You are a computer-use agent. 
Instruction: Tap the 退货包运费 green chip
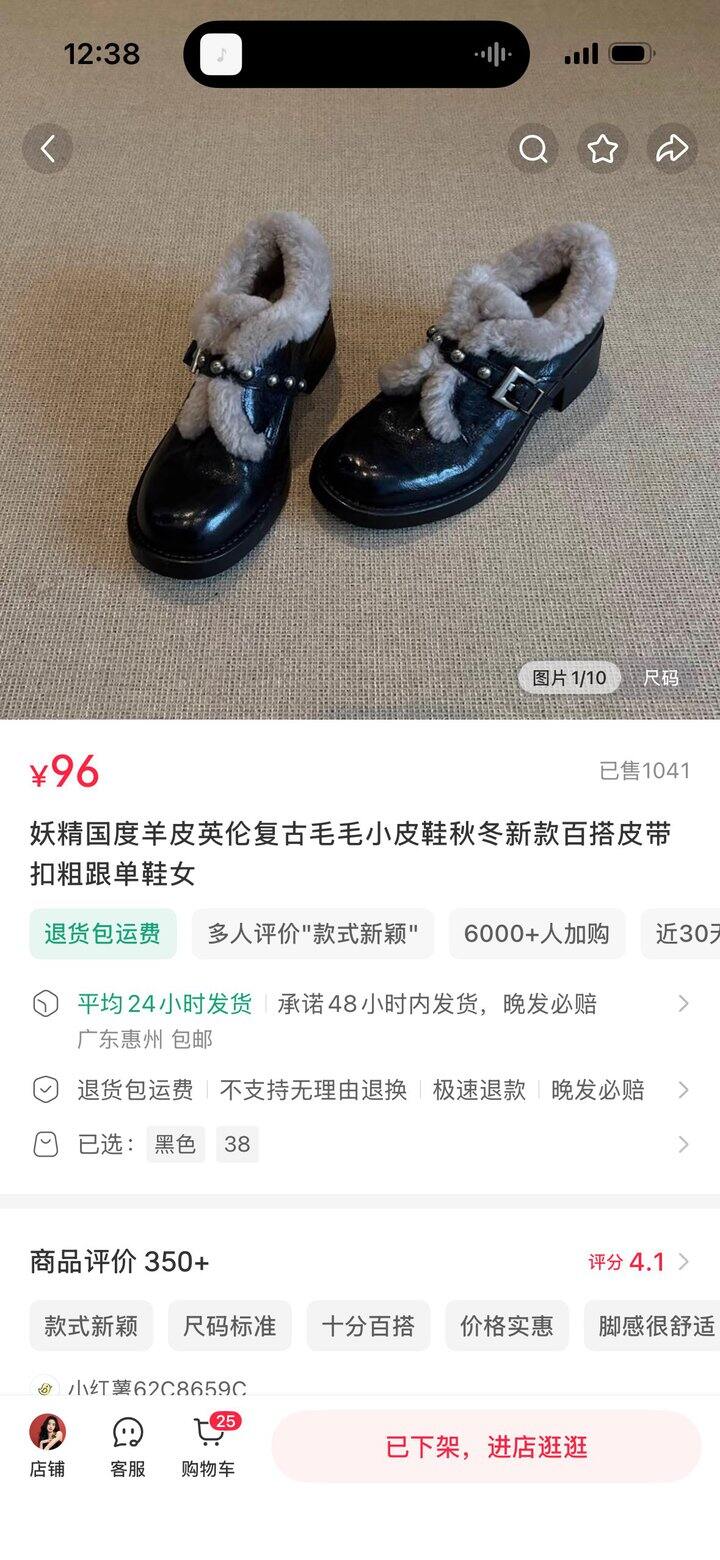[103, 934]
